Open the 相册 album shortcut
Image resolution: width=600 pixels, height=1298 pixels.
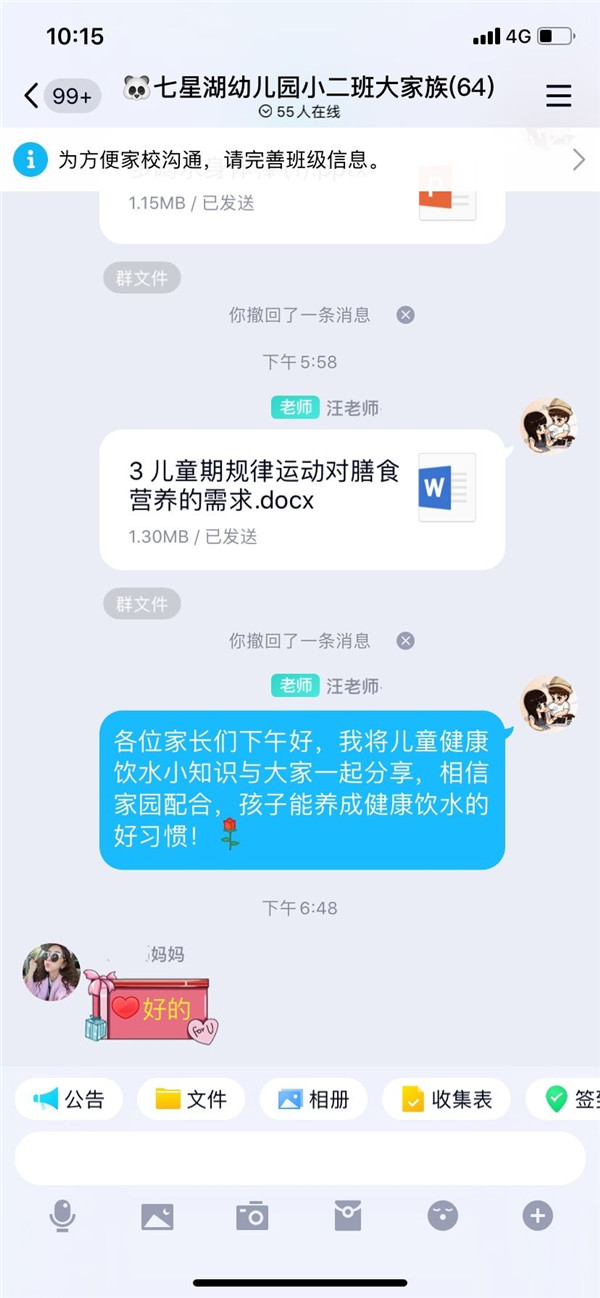click(x=314, y=1099)
